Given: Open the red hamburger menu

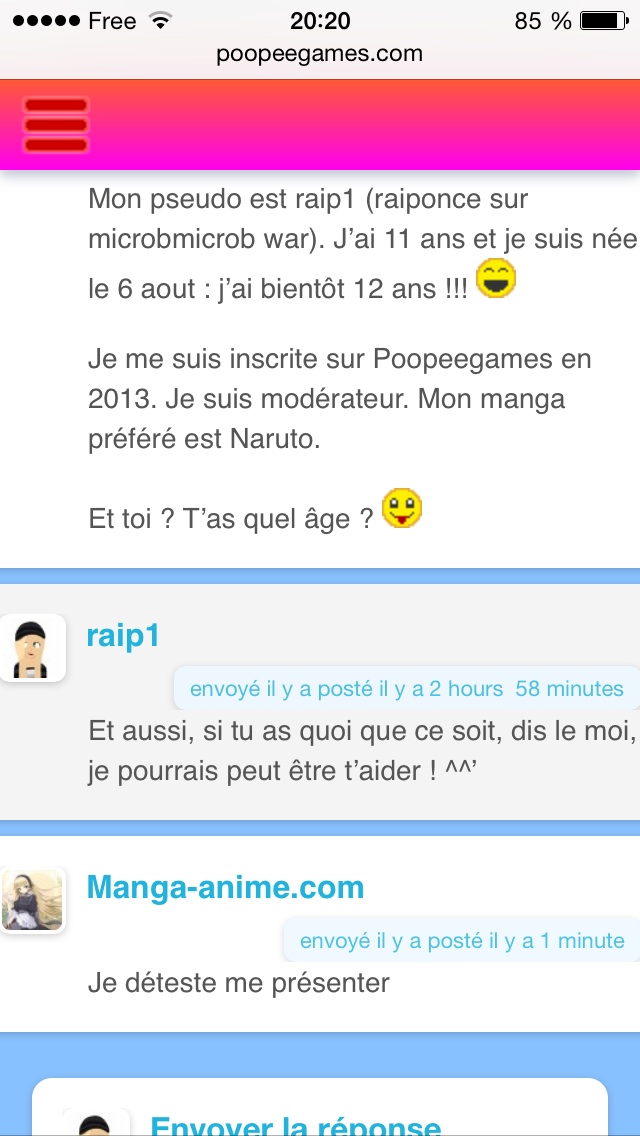Looking at the screenshot, I should pyautogui.click(x=56, y=125).
